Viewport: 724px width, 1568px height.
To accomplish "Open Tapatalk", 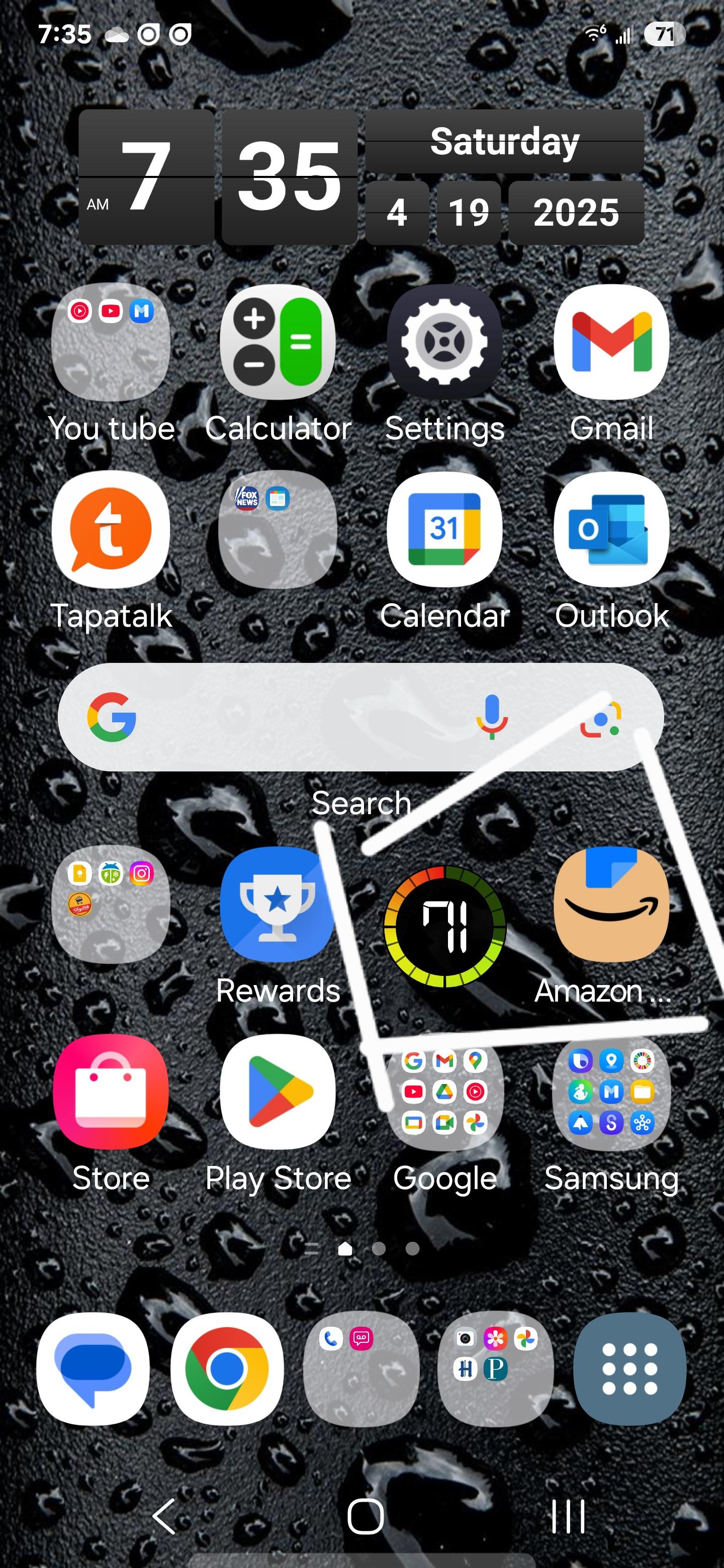I will (x=111, y=530).
